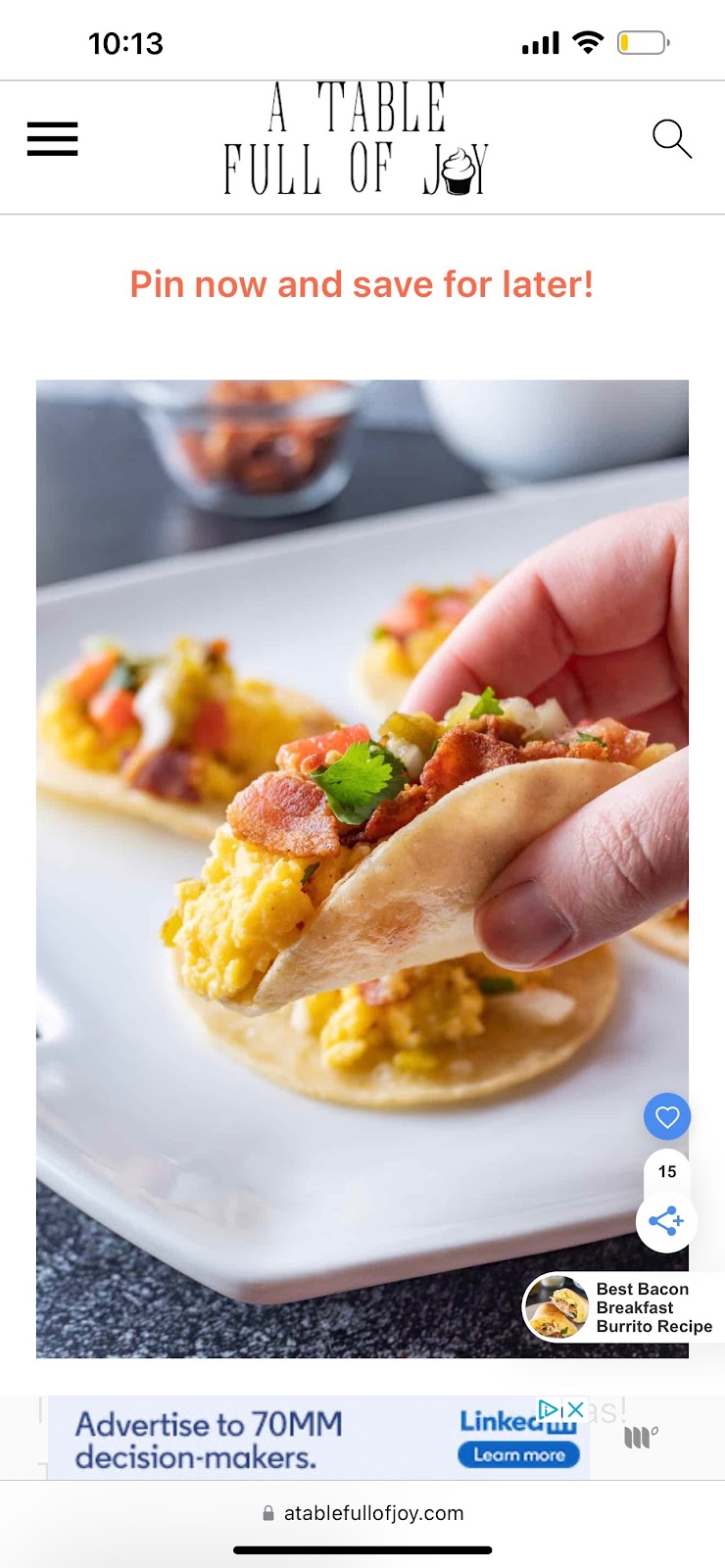Screen dimensions: 725x1568
Task: Tap the atablefullofjoy.com address bar
Action: point(362,1513)
